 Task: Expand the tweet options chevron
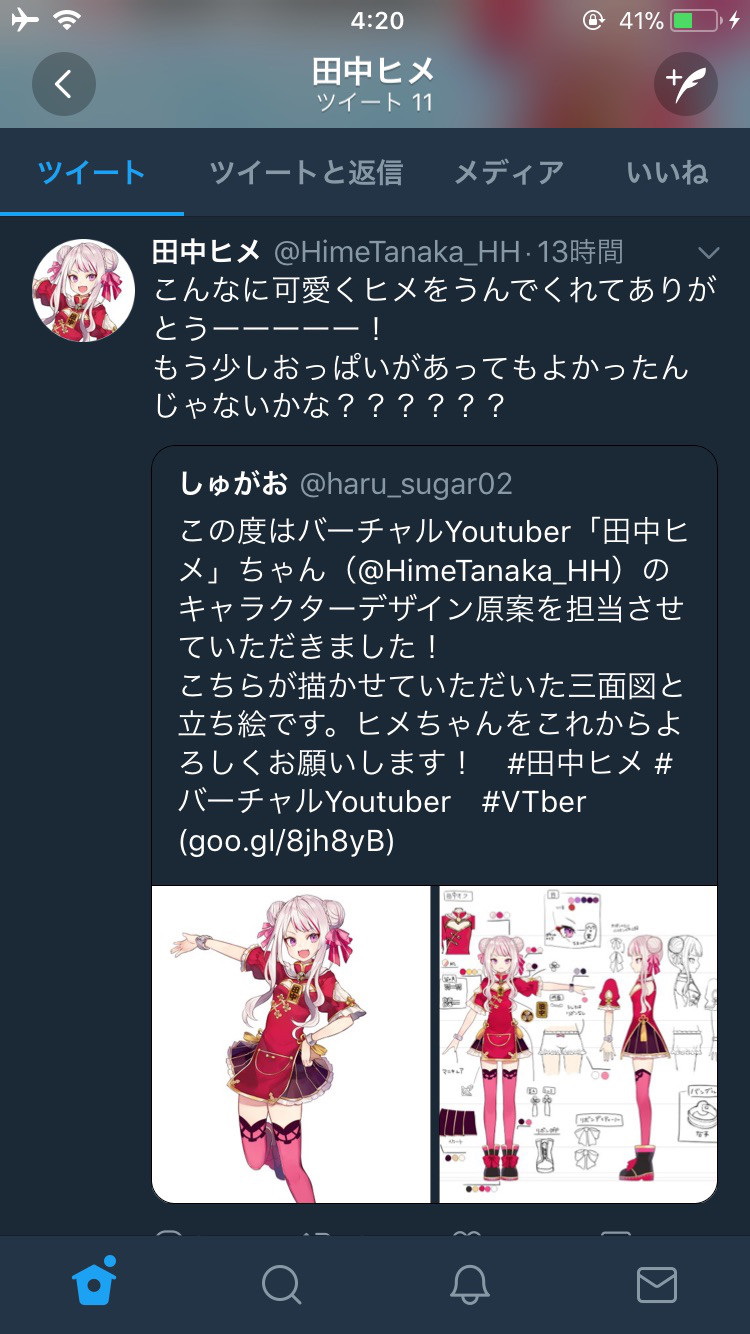pyautogui.click(x=708, y=252)
